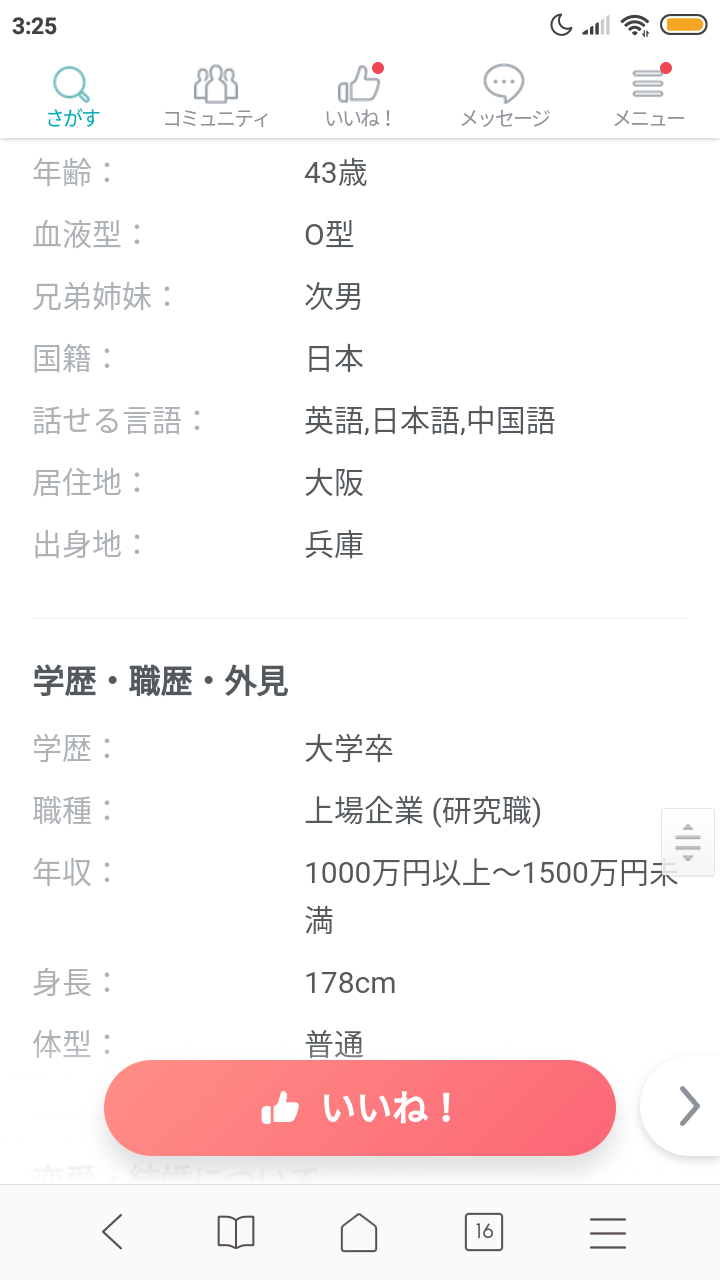Go to the browser home page
This screenshot has height=1280, width=720.
pos(359,1232)
